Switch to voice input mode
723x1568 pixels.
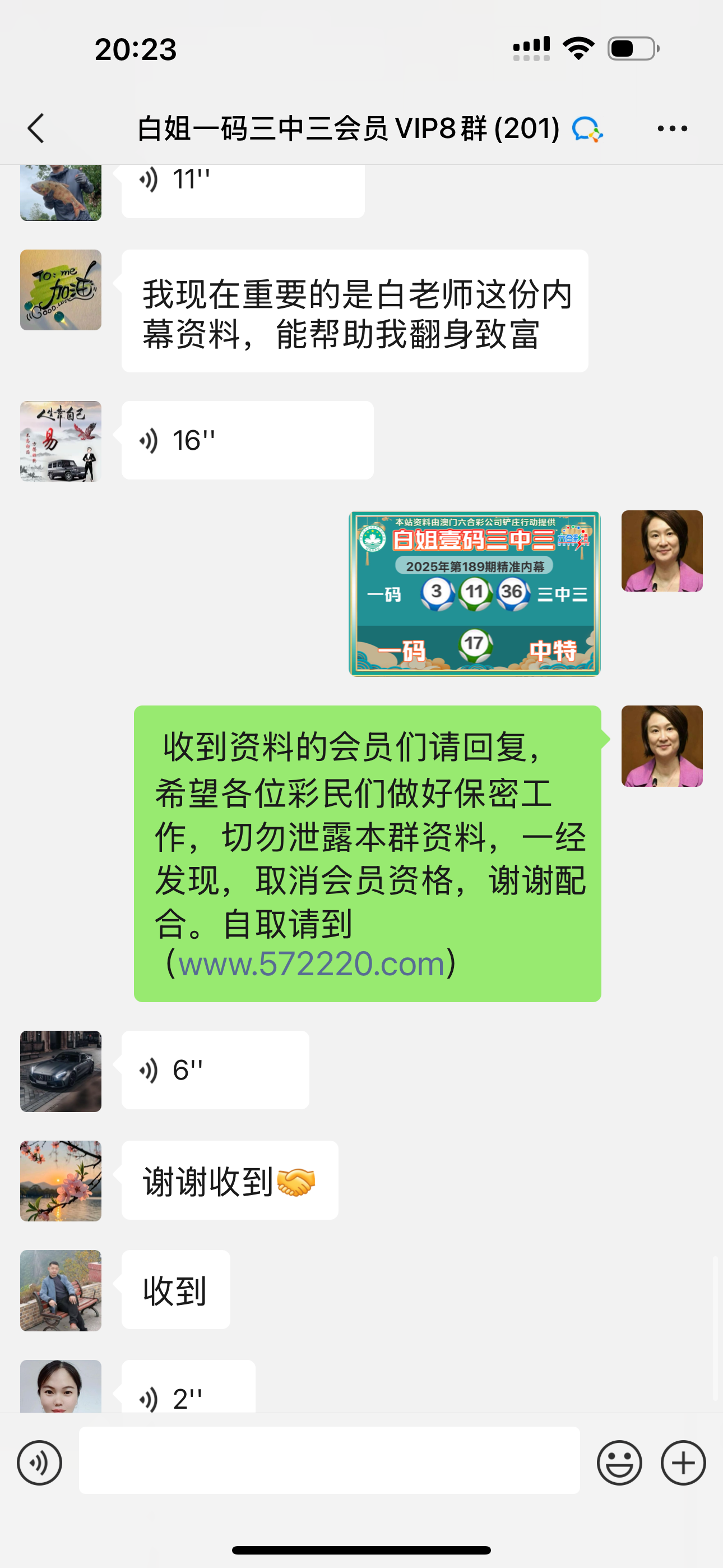pyautogui.click(x=40, y=1462)
